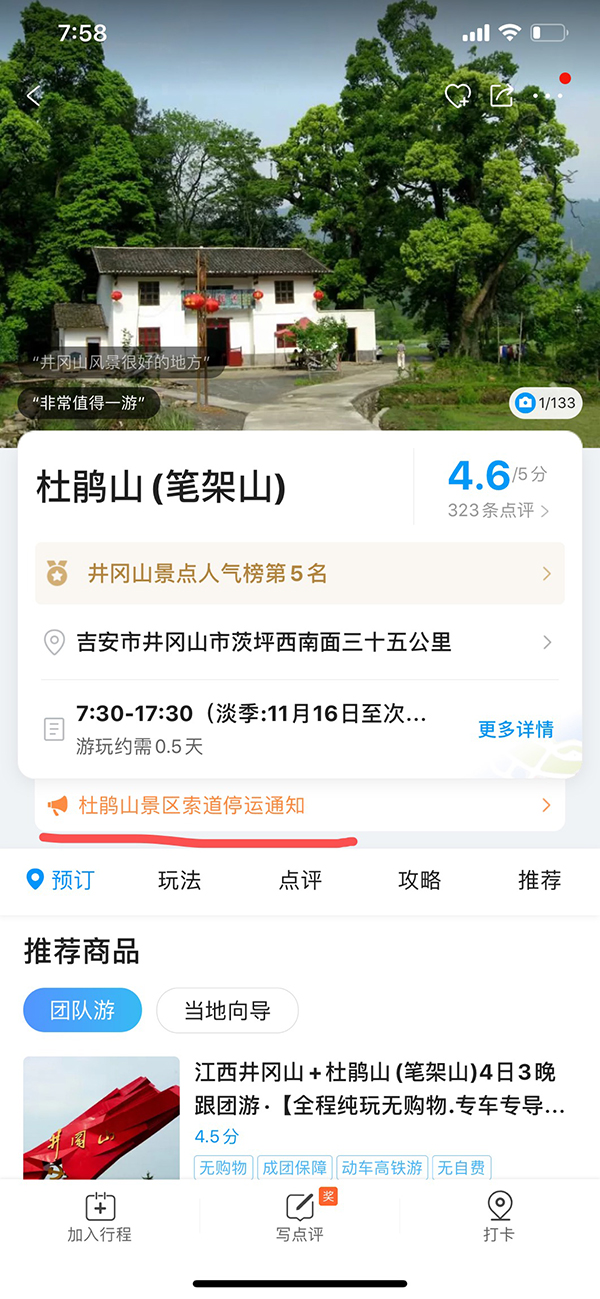Tap 写点评 to write a review
600x1299 pixels.
300,1217
